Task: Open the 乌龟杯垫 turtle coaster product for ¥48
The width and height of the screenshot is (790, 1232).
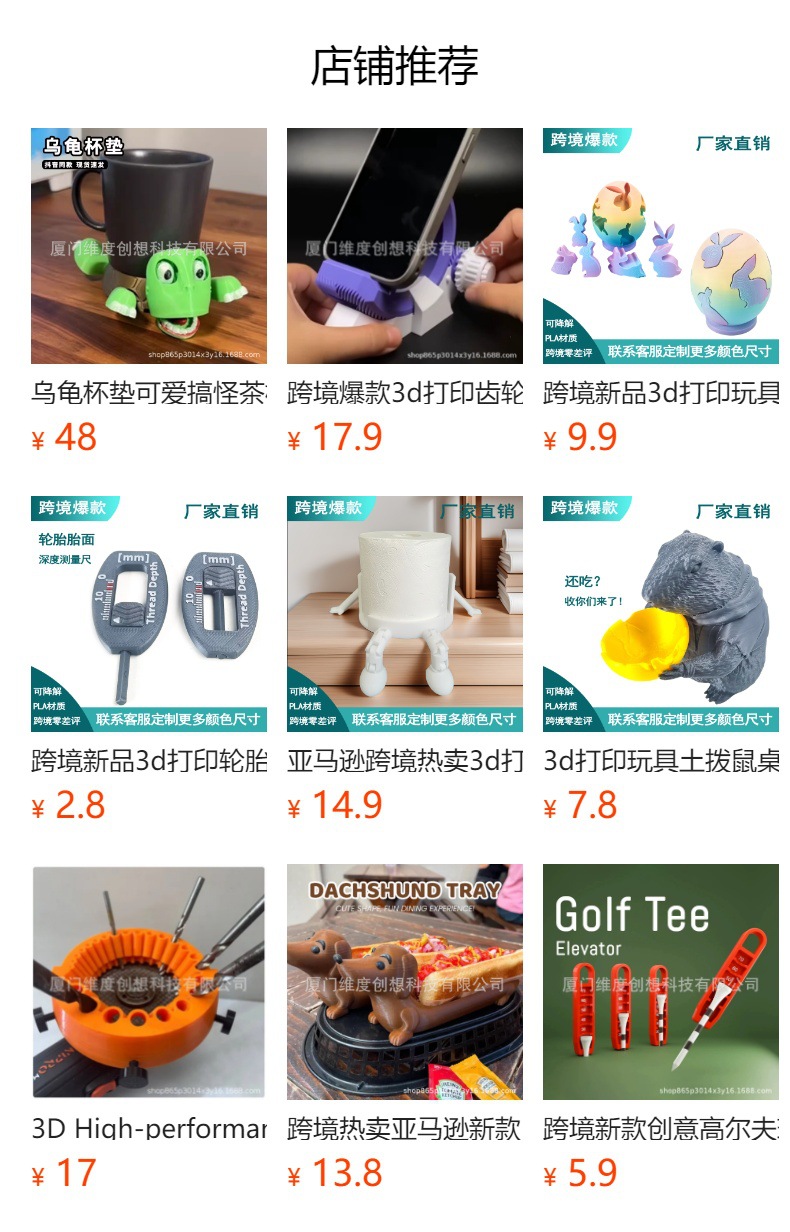Action: point(149,246)
